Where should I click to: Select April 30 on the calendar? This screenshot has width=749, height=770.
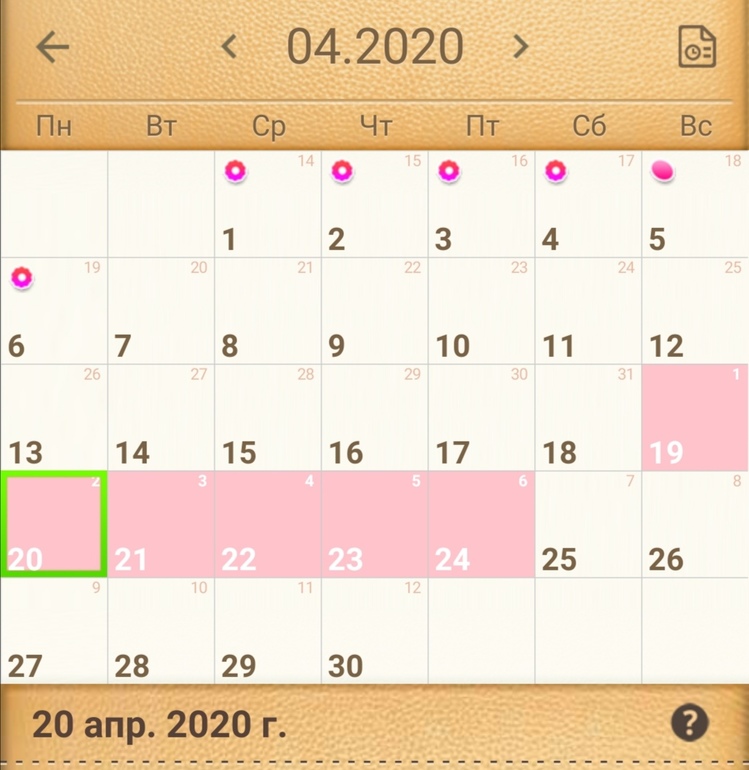click(x=375, y=631)
